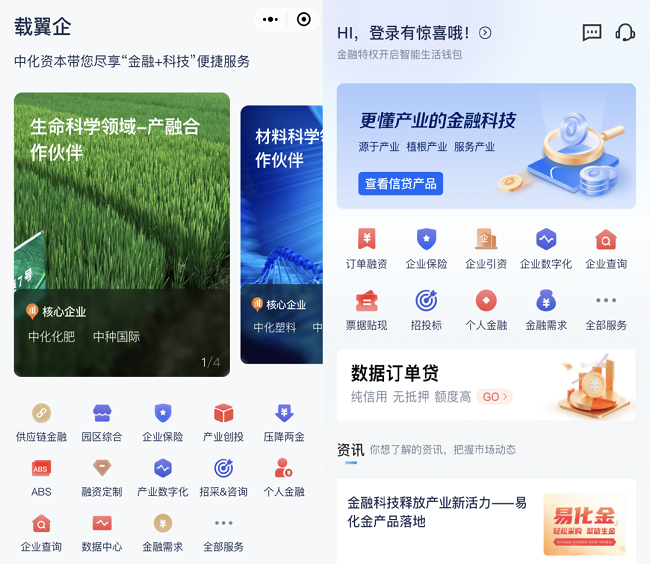650x564 pixels.
Task: Select 融资定制 service
Action: point(102,476)
